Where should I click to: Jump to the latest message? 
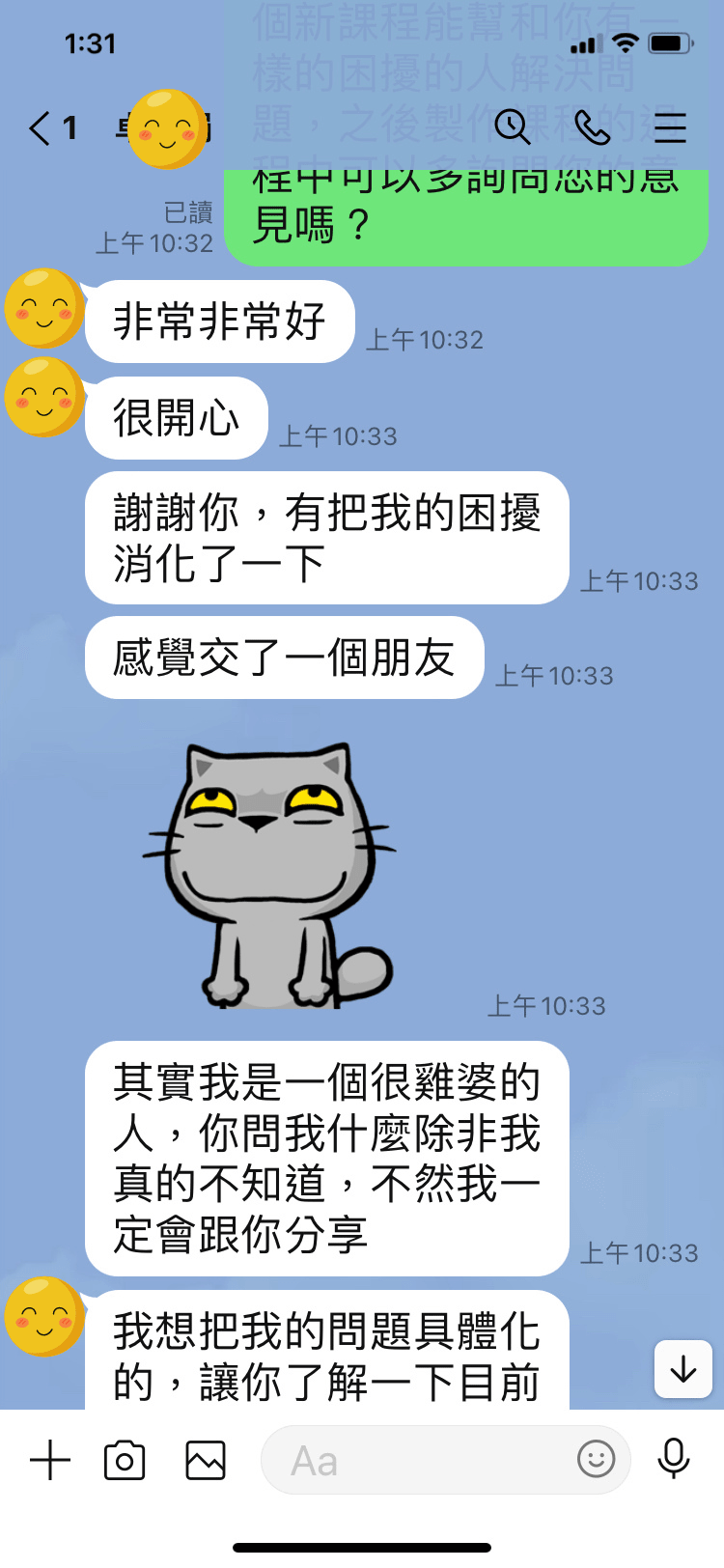tap(683, 1369)
